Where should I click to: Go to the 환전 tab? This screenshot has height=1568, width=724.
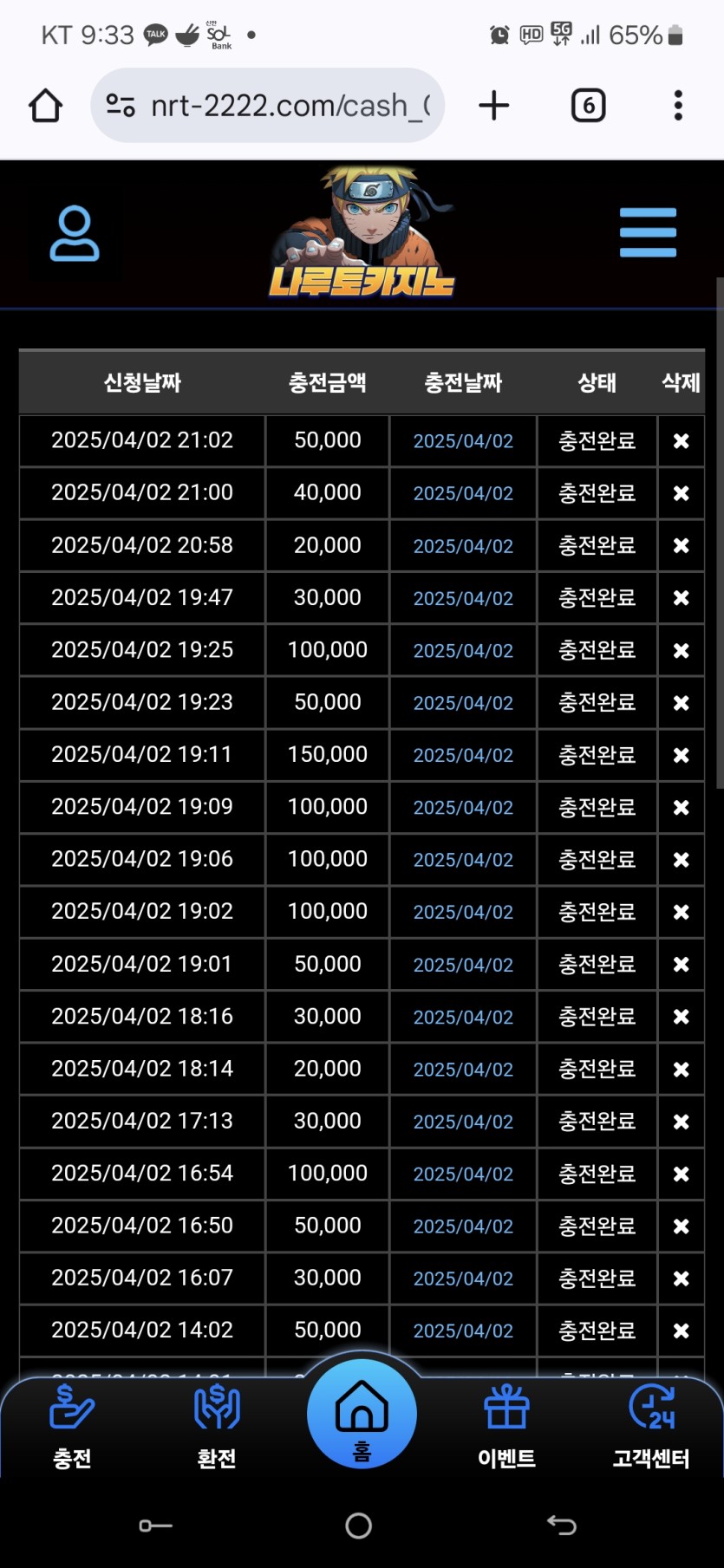pyautogui.click(x=217, y=1427)
